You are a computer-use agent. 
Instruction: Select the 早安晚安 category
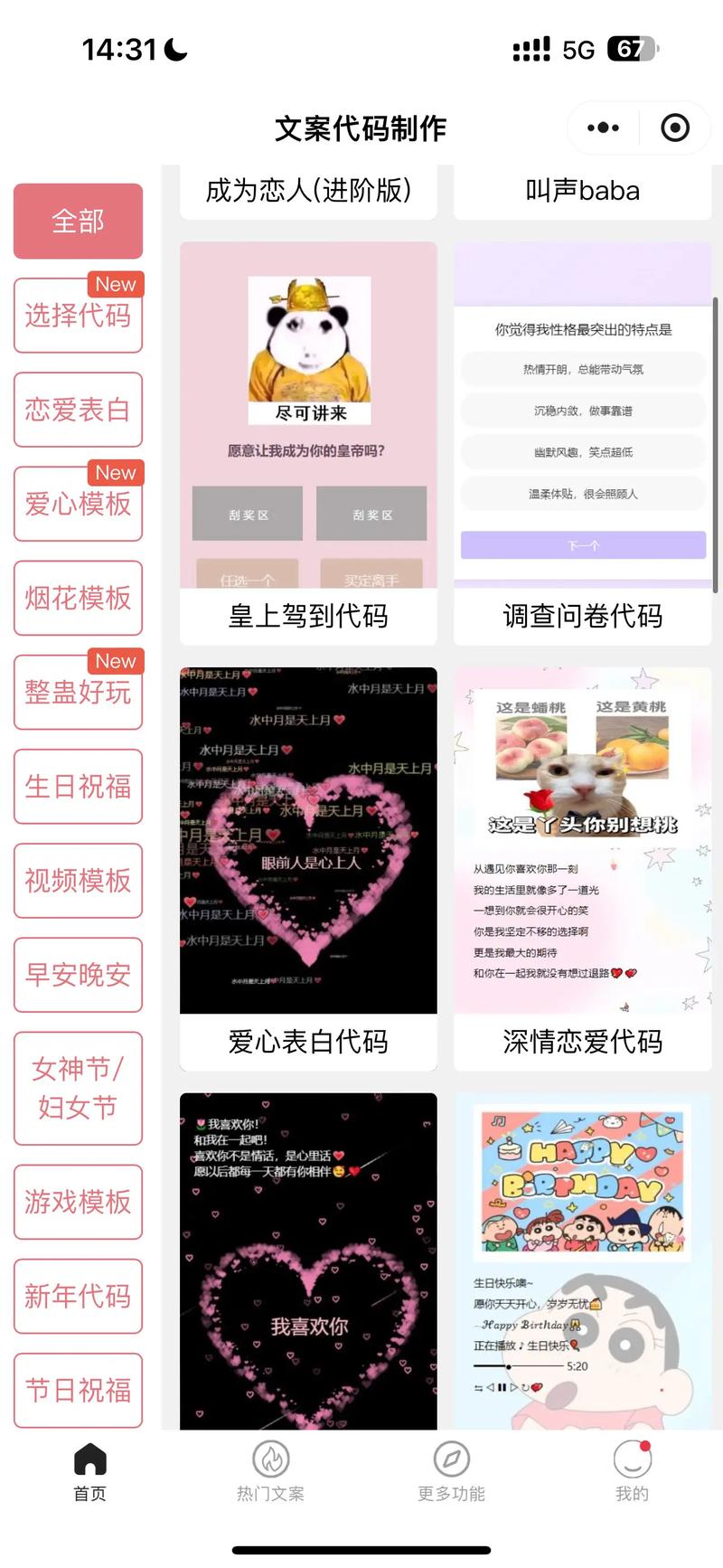point(78,975)
